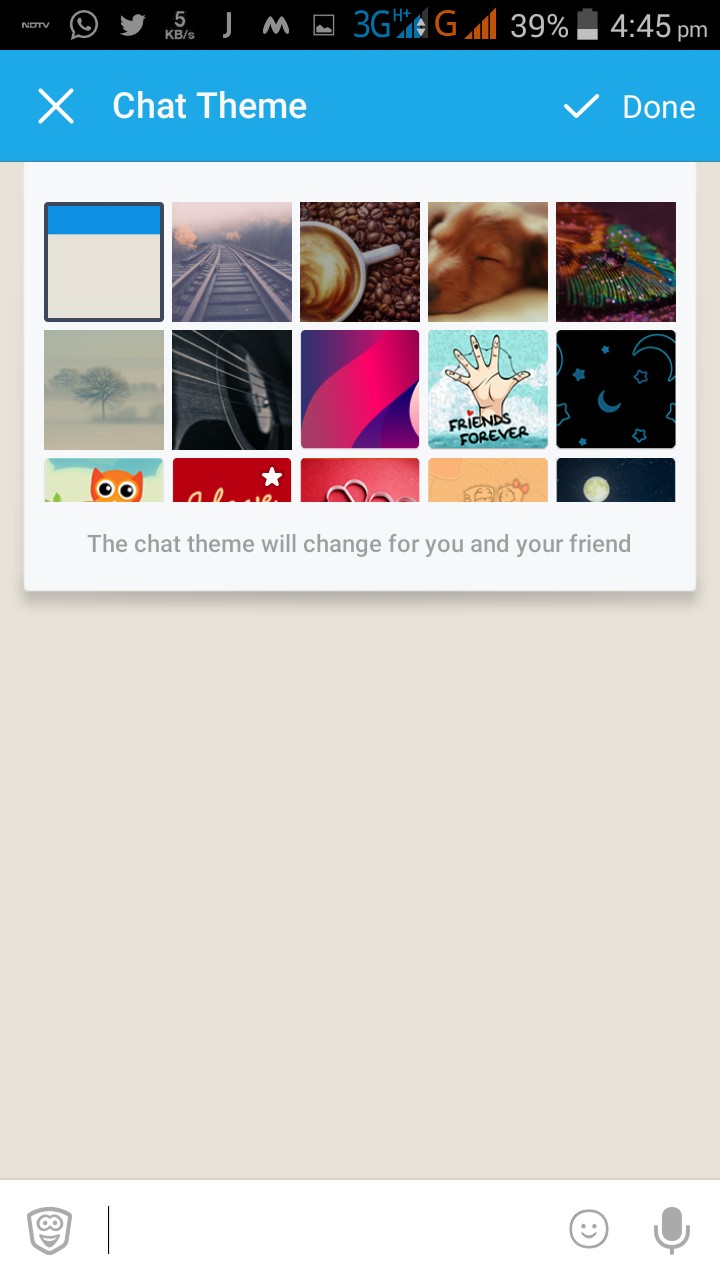
Task: Select the default blue chat theme
Action: [104, 262]
